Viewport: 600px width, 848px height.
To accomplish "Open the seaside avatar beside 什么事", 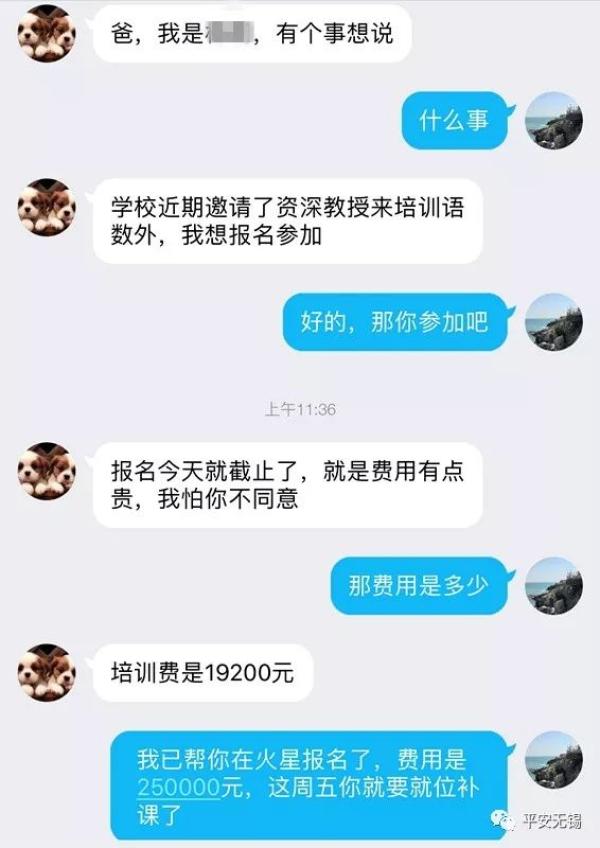I will click(553, 121).
